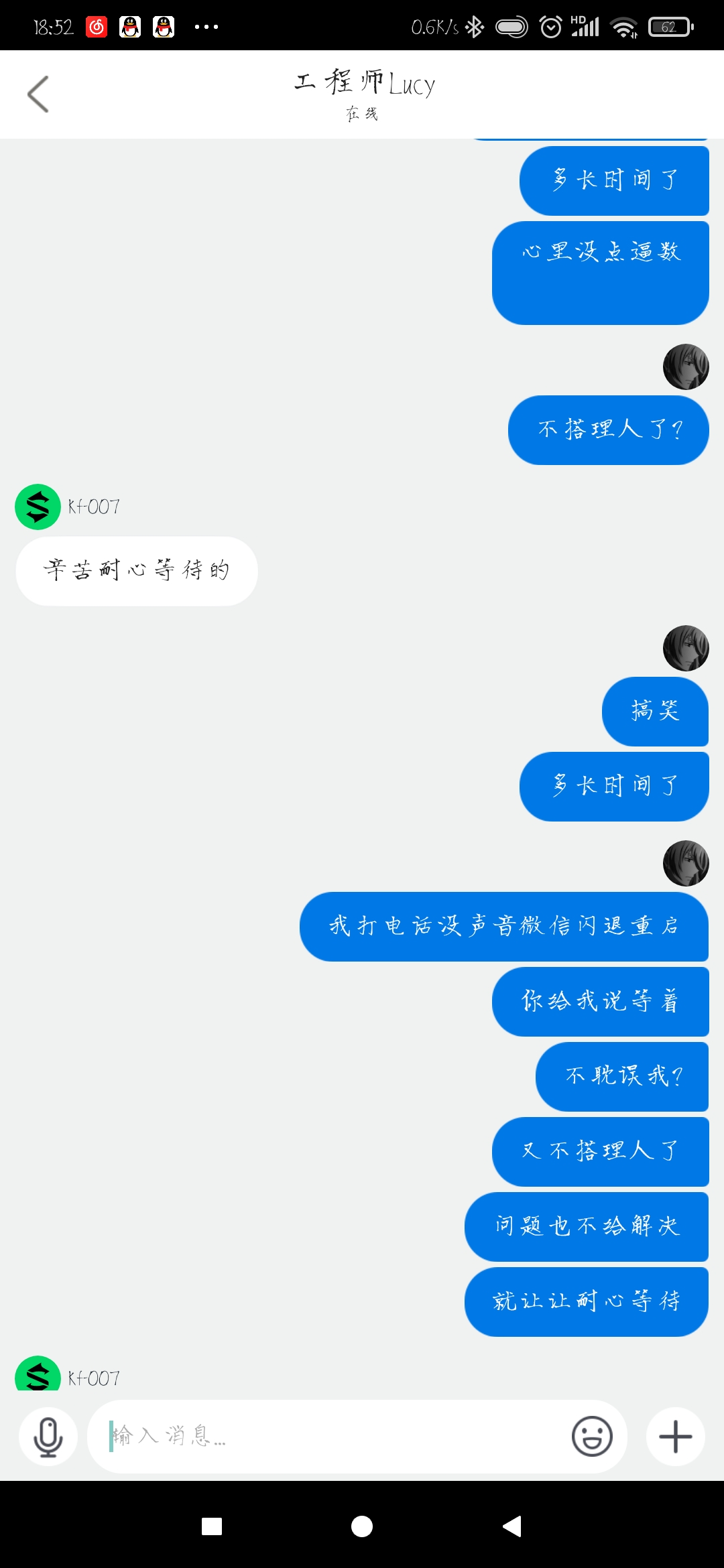Tap the microphone voice input button
This screenshot has width=724, height=1568.
click(x=48, y=1437)
